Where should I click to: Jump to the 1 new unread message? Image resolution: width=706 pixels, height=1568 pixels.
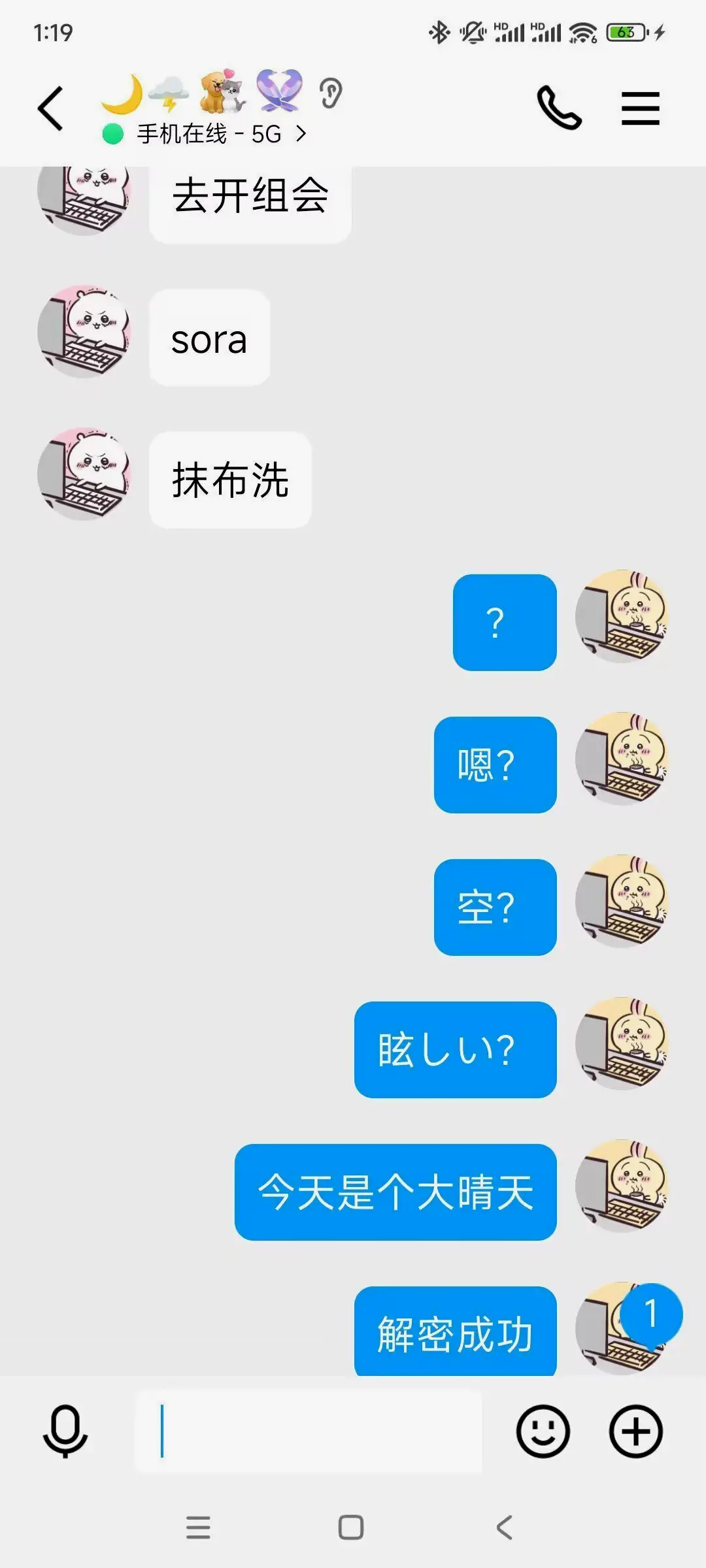tap(651, 1314)
